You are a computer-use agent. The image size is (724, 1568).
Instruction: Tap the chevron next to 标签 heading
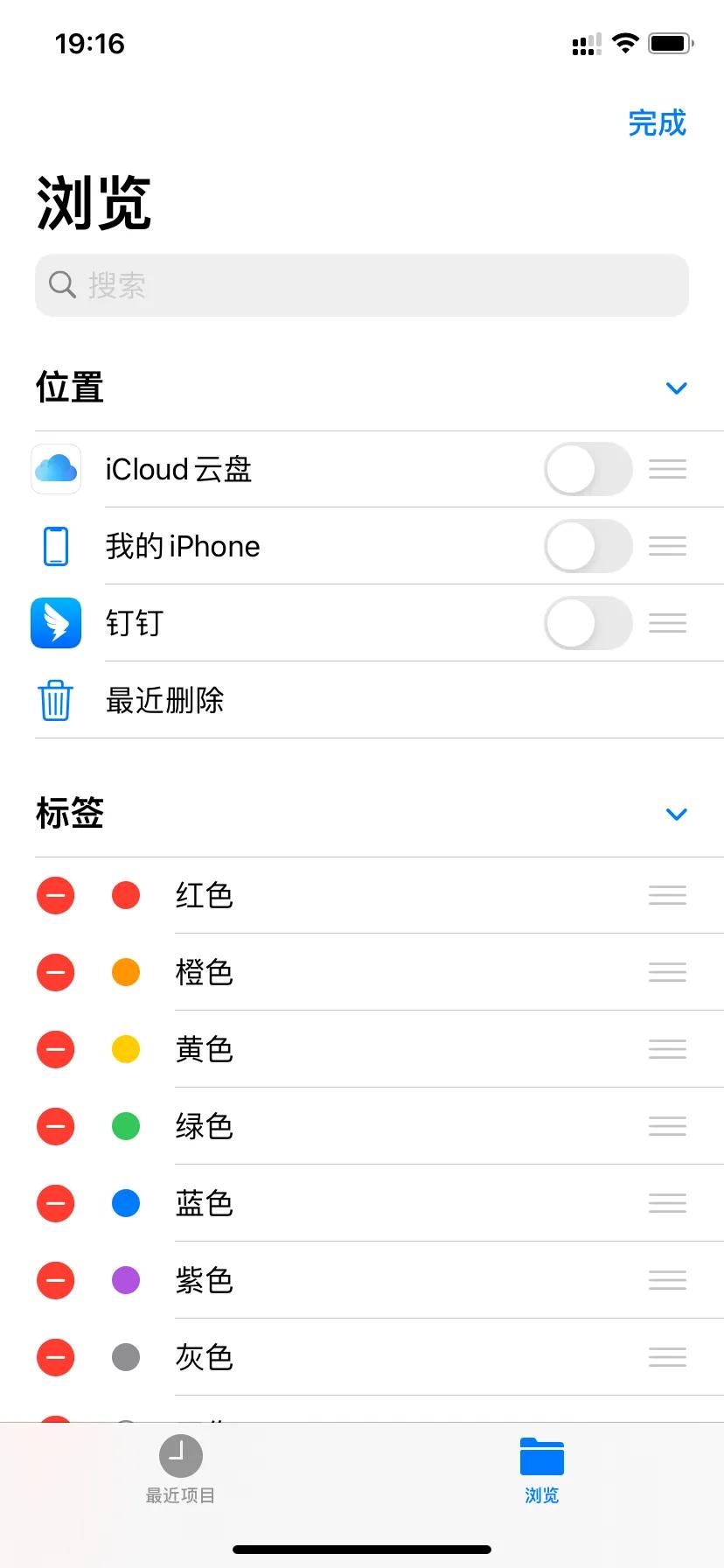tap(675, 814)
